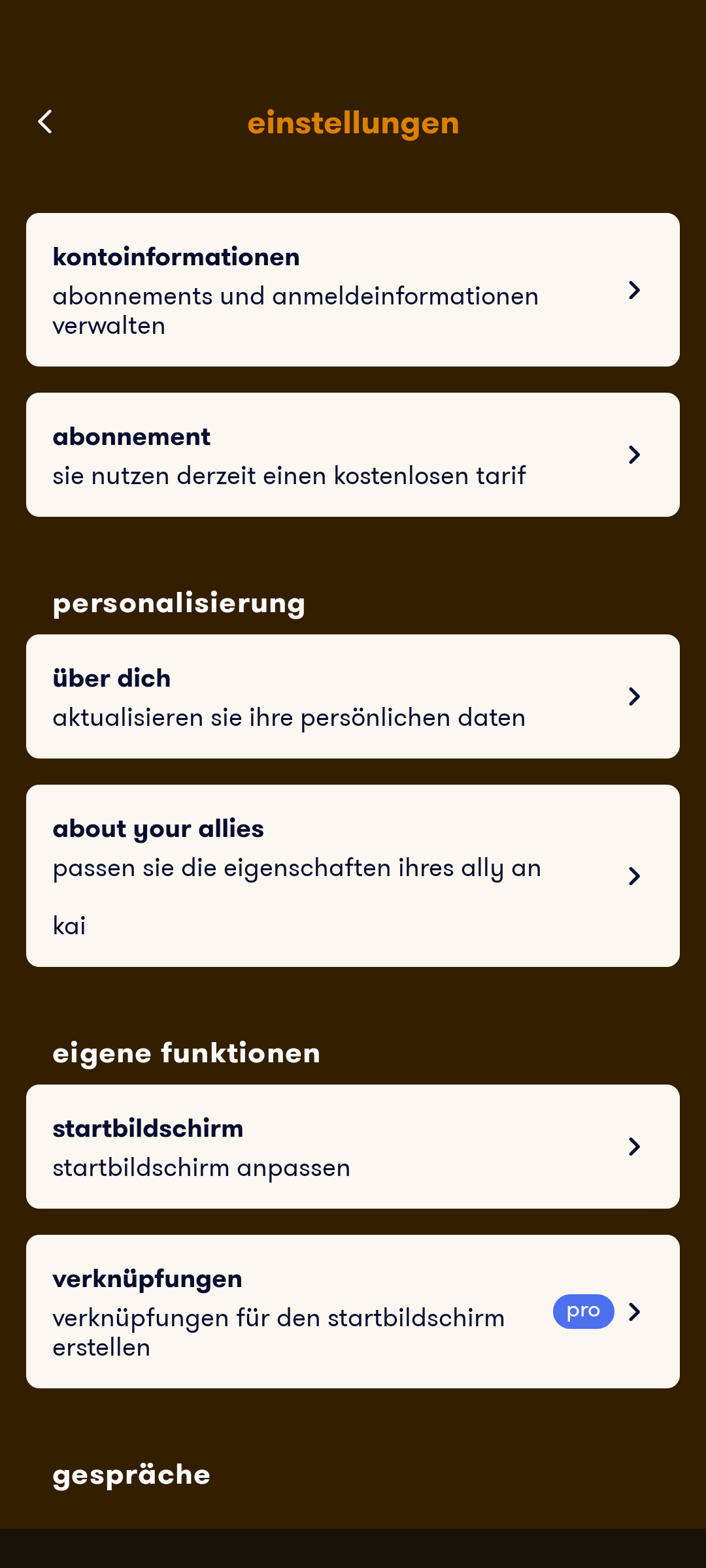
Task: Open about your allies settings
Action: pos(352,875)
